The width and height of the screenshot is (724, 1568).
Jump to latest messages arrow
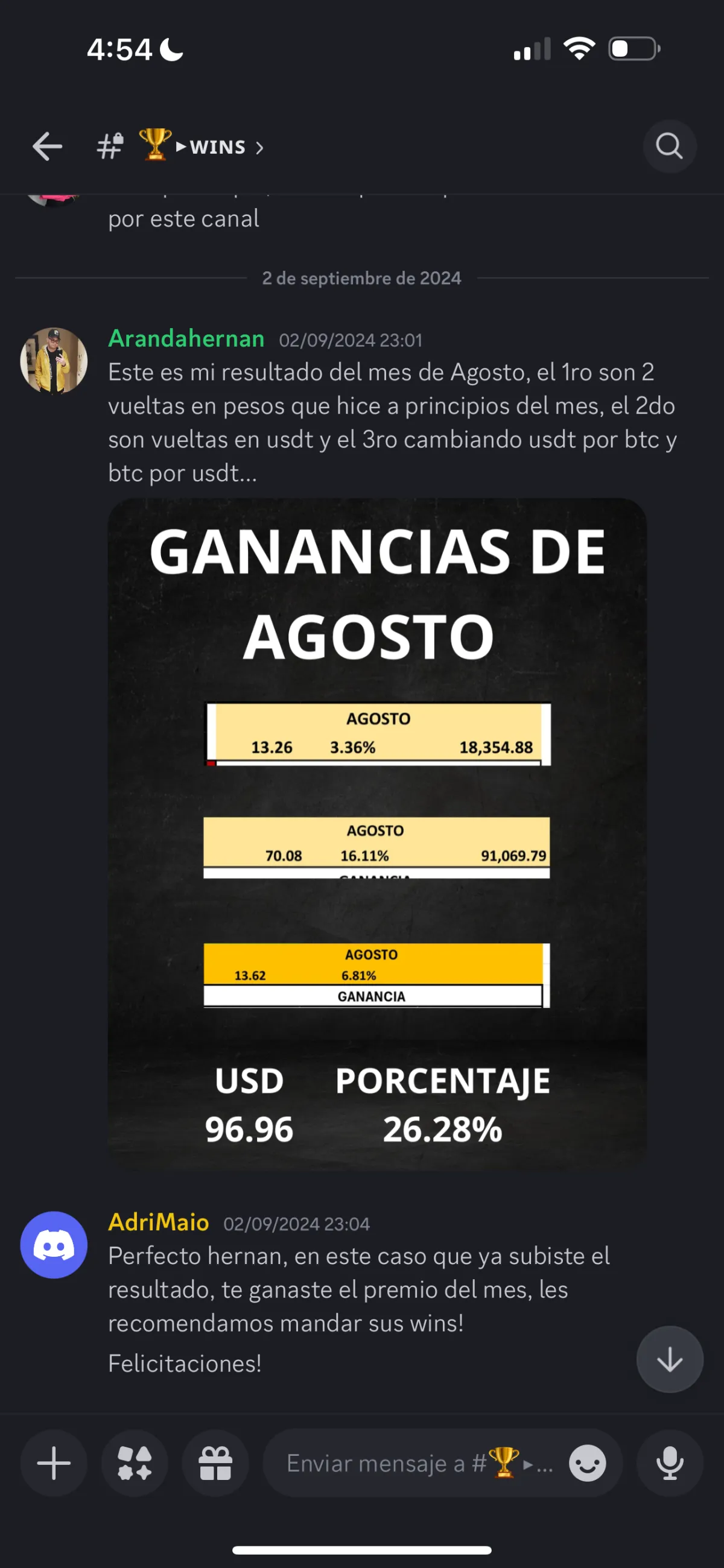coord(670,1359)
